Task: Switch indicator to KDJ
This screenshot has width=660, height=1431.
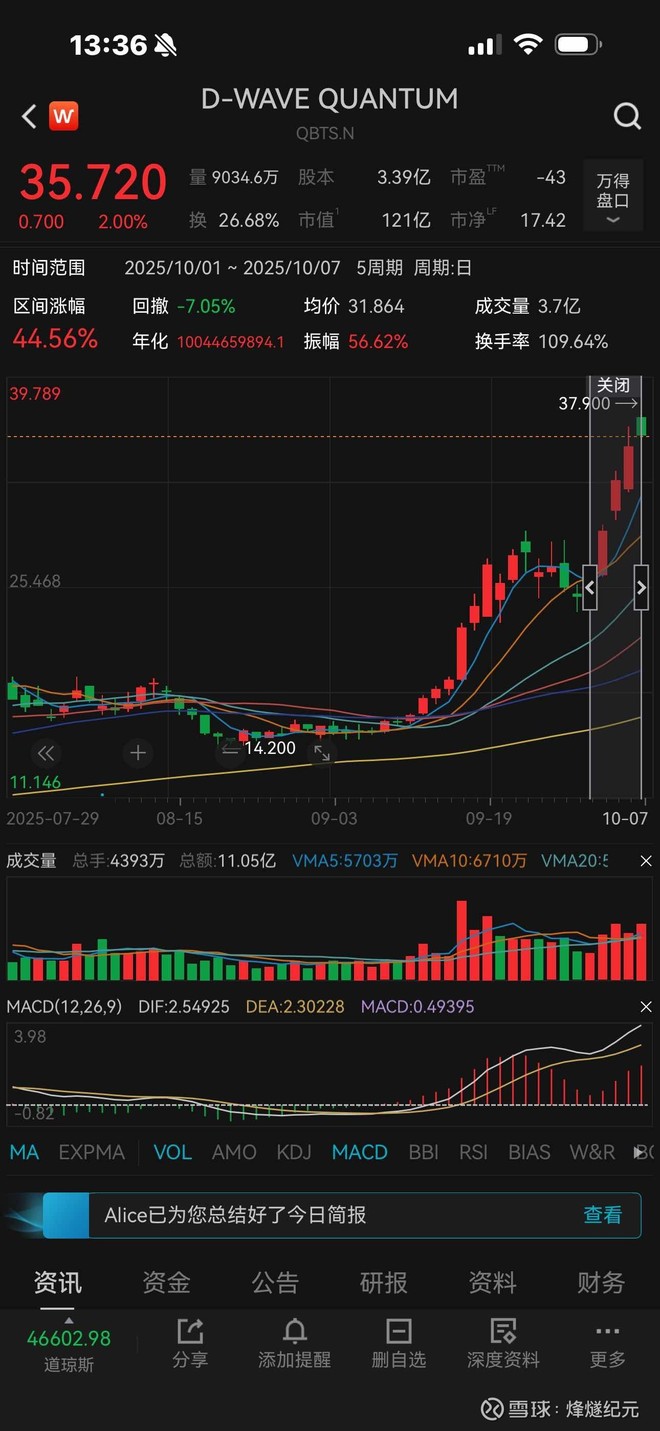Action: (x=294, y=1152)
